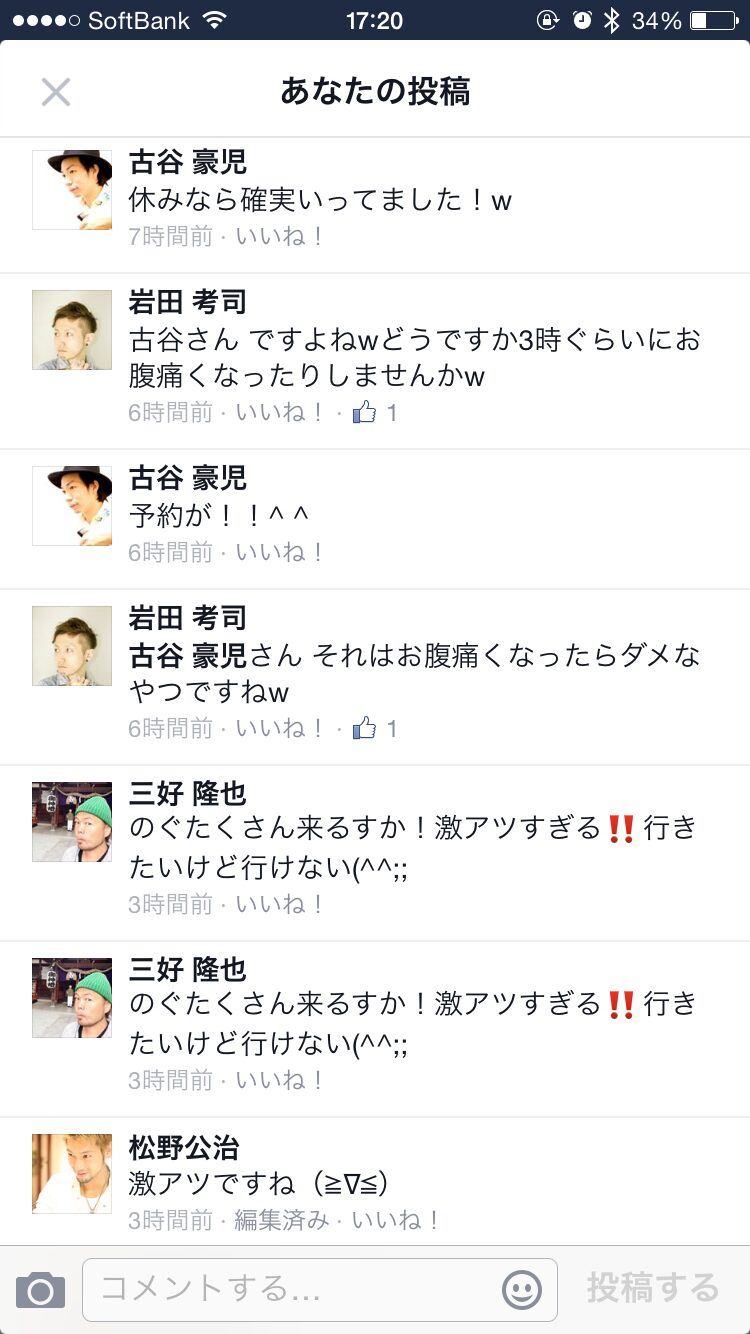The height and width of the screenshot is (1334, 750).
Task: Close the あなたの投稿 comments screen
Action: tap(56, 92)
